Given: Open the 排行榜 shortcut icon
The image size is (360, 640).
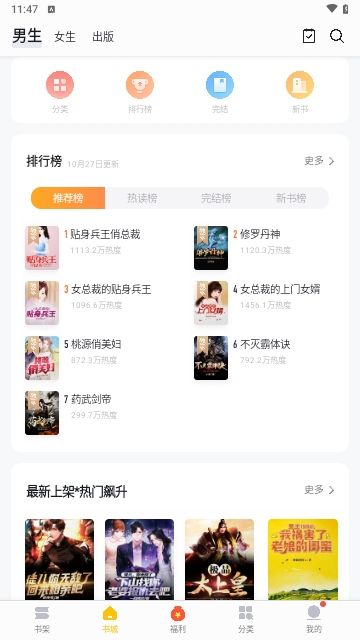Looking at the screenshot, I should click(x=140, y=92).
